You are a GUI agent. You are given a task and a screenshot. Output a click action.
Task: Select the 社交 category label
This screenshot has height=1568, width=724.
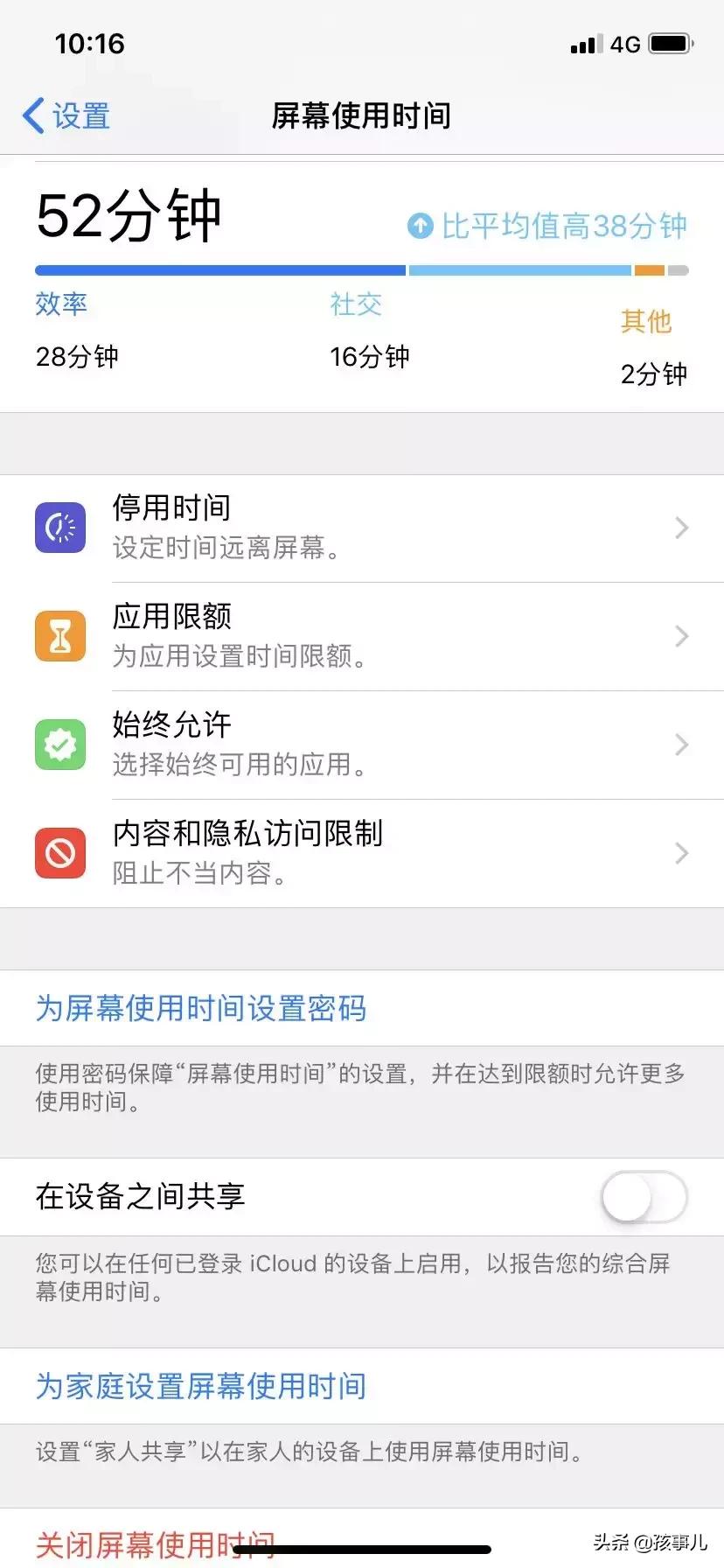(356, 304)
